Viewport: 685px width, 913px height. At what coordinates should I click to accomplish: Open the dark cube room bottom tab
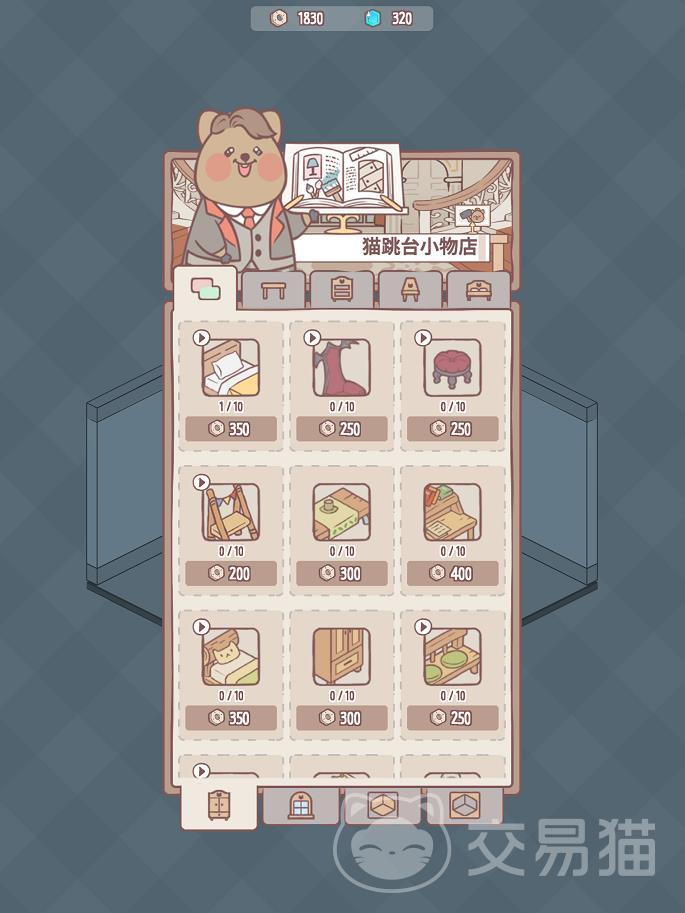click(464, 806)
